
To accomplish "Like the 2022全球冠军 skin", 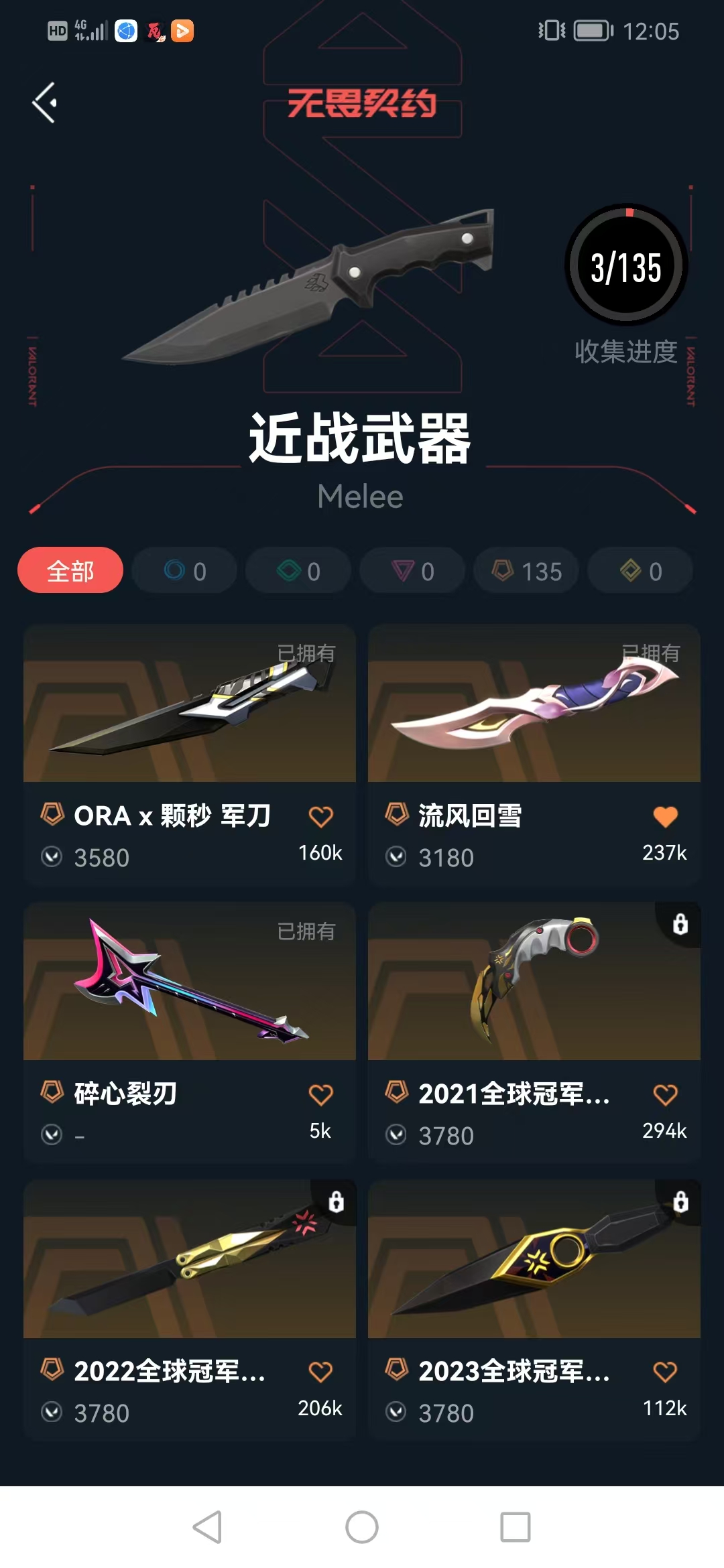I will pos(320,1372).
